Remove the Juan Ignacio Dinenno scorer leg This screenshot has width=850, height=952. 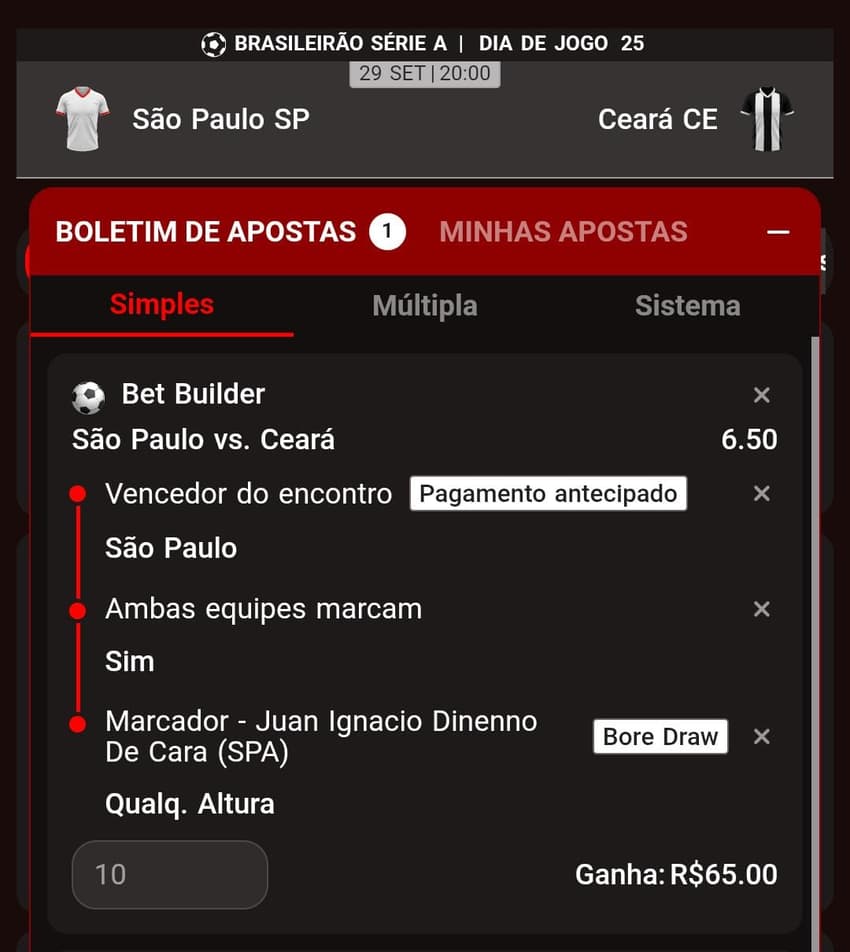coord(762,737)
